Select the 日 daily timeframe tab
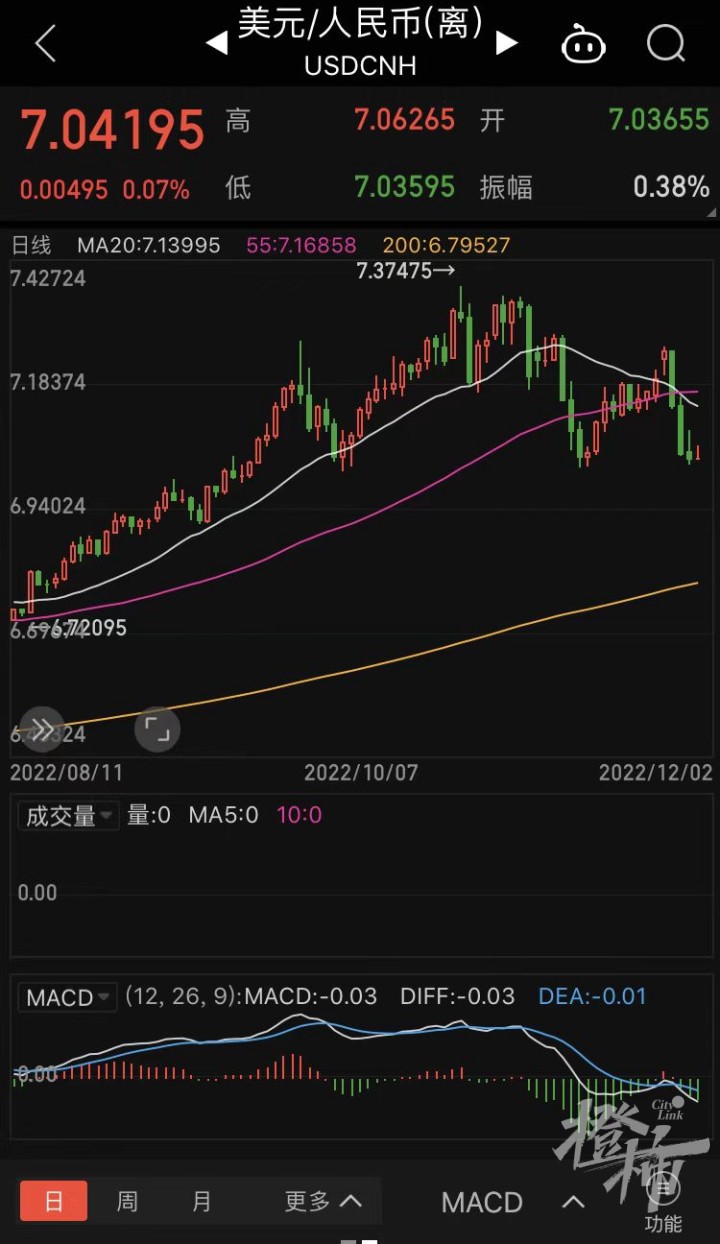The width and height of the screenshot is (720, 1244). point(53,1202)
